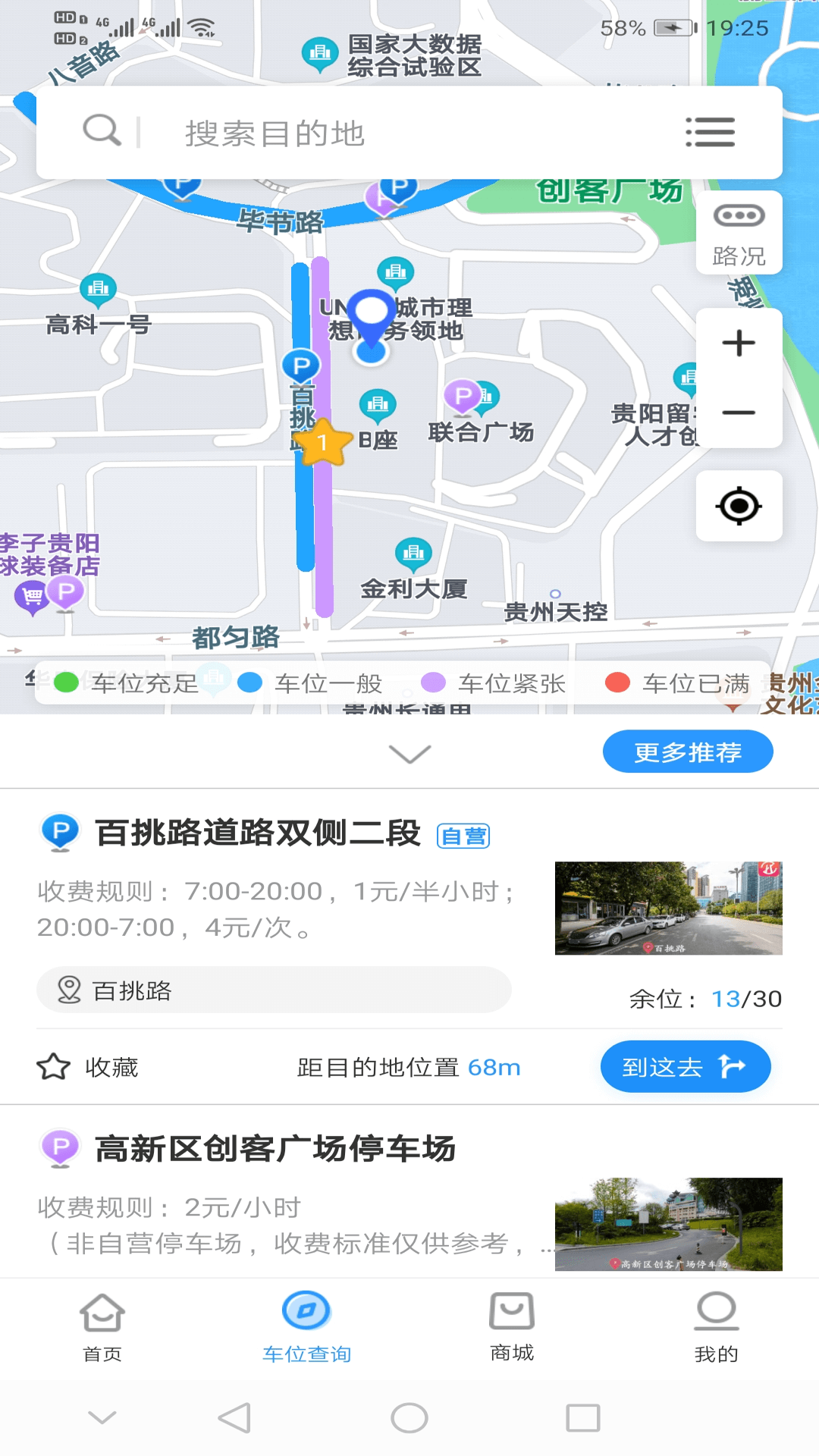Recenter map to current location

[x=739, y=506]
